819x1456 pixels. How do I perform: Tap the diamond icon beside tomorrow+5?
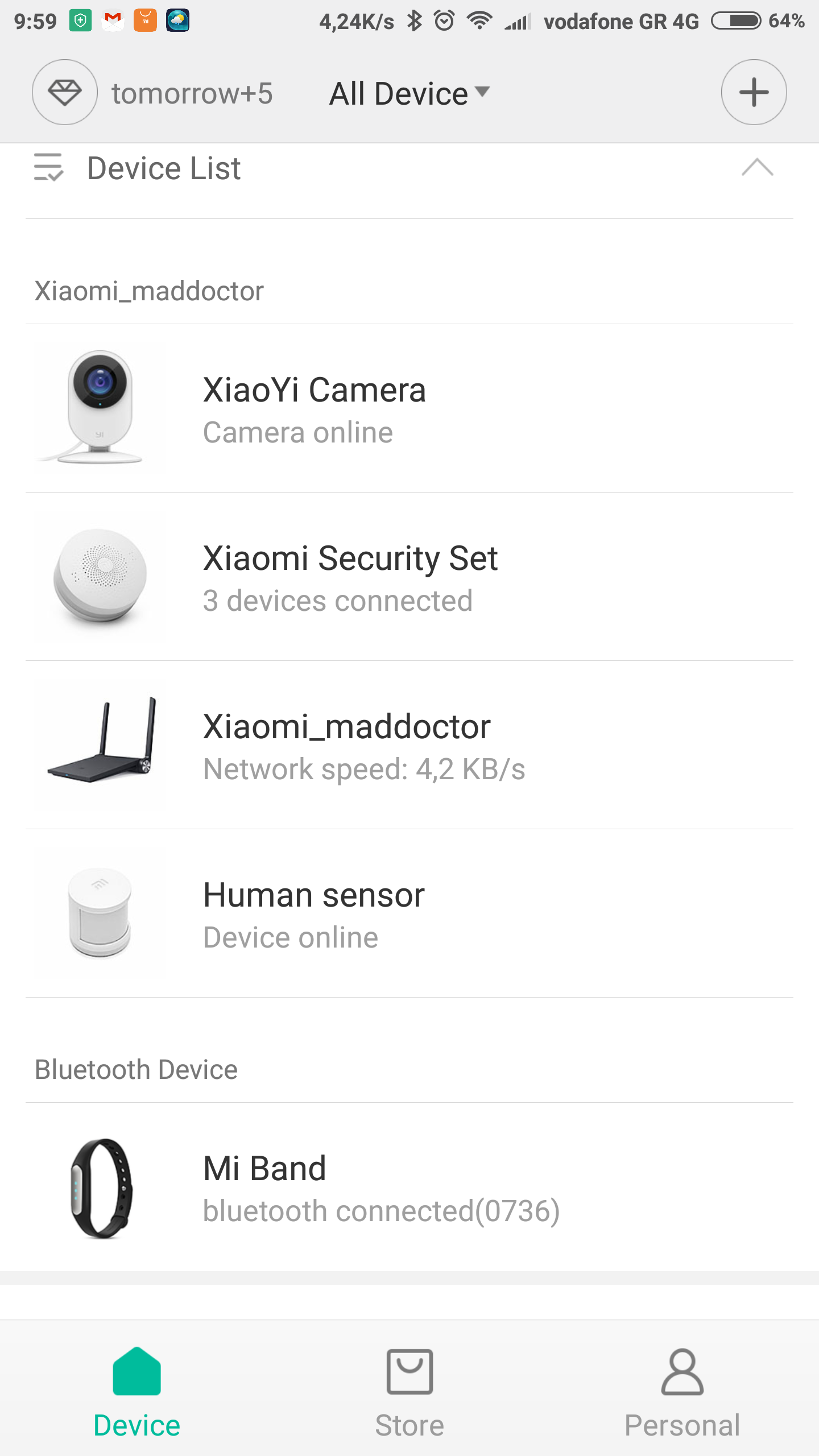(x=64, y=92)
